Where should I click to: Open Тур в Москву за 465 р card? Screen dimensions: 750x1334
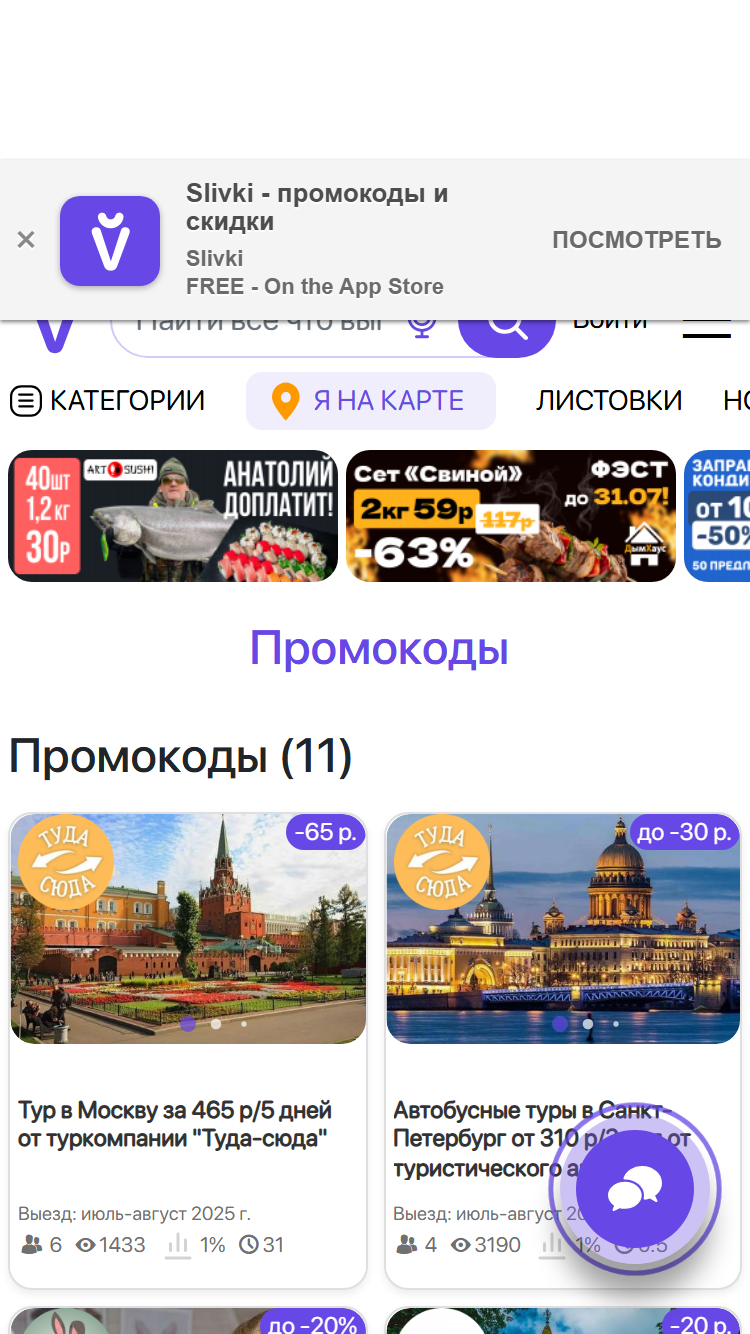point(188,1050)
